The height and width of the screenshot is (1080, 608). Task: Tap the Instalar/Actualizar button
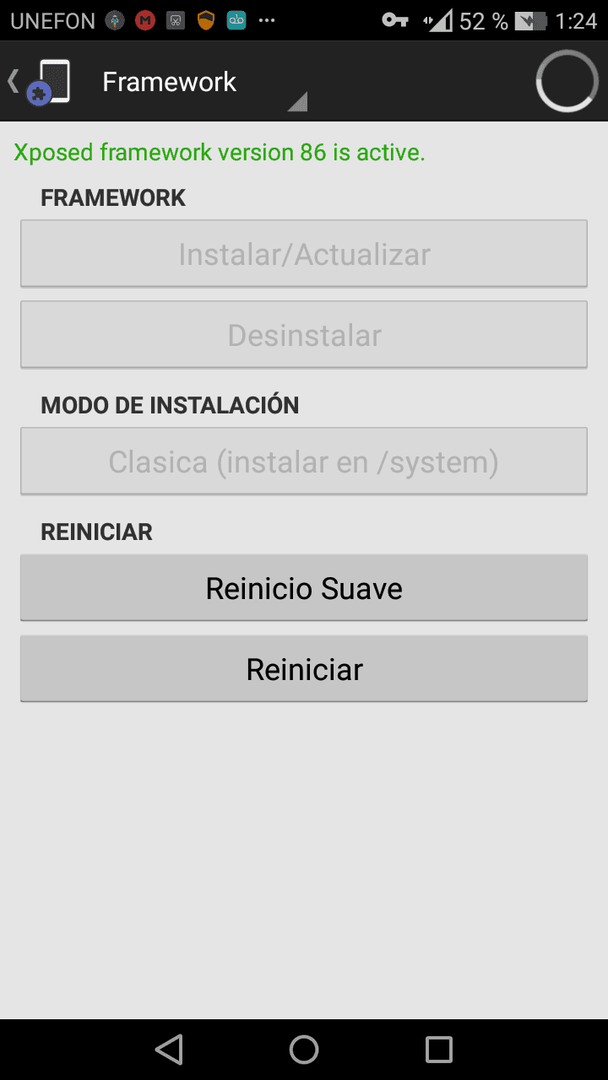pos(304,254)
